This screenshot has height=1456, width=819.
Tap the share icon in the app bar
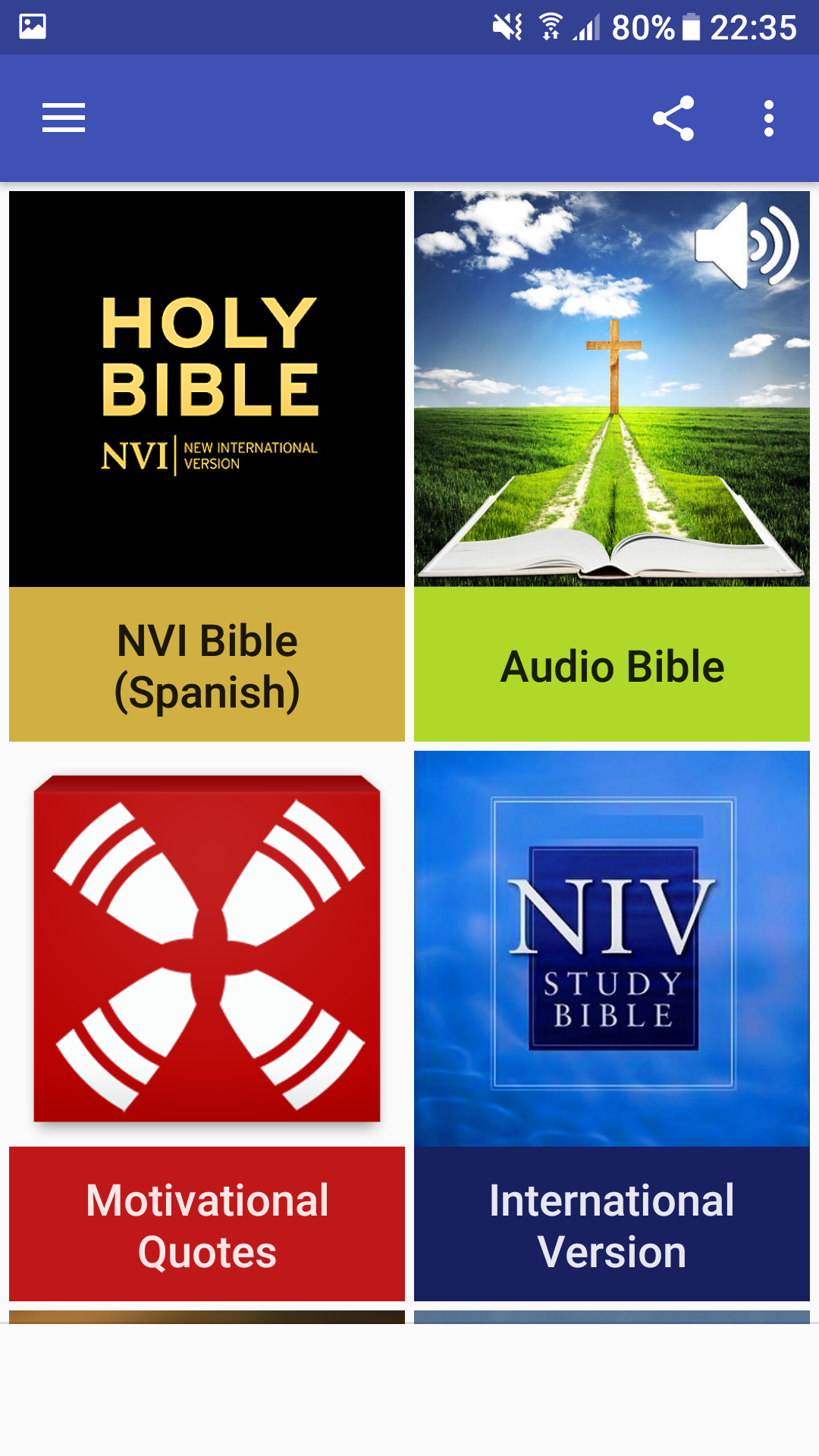pyautogui.click(x=673, y=118)
